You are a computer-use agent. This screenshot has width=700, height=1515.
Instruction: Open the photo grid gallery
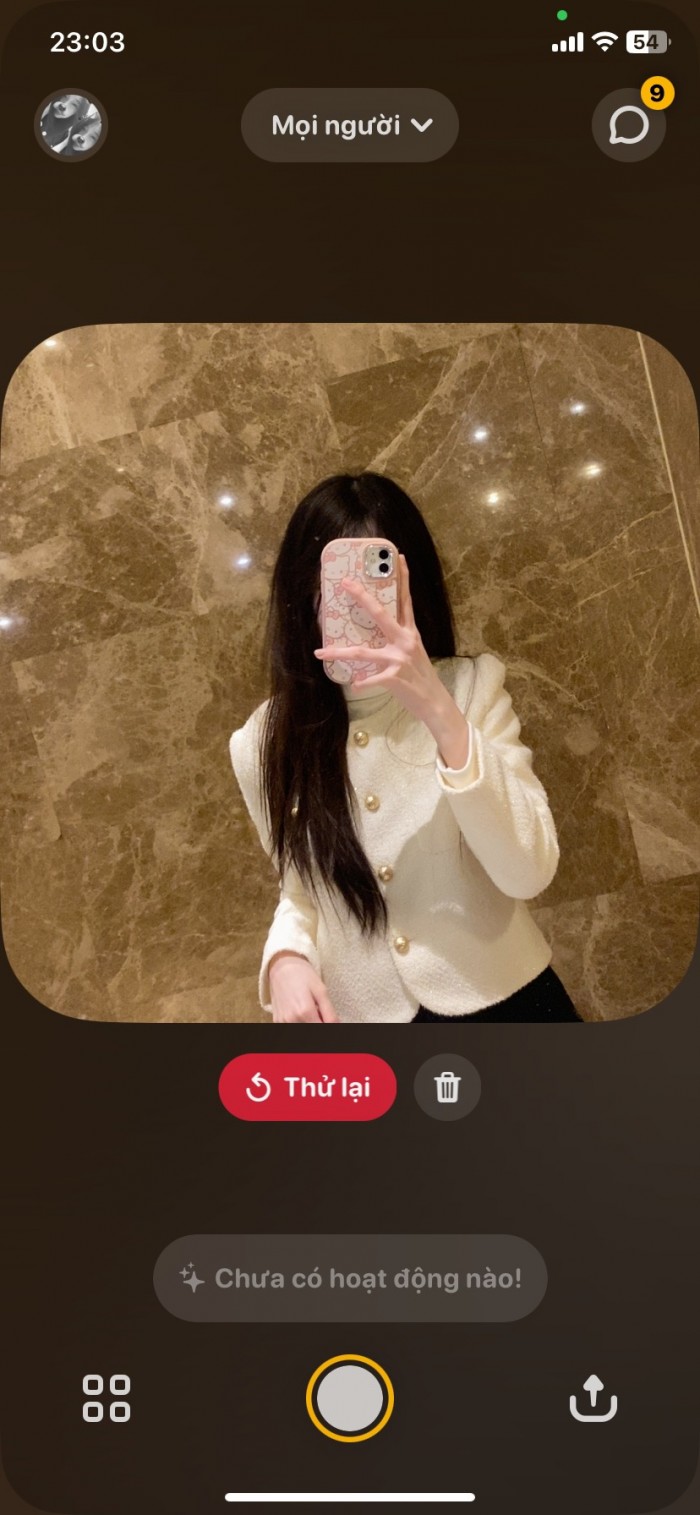[106, 1398]
